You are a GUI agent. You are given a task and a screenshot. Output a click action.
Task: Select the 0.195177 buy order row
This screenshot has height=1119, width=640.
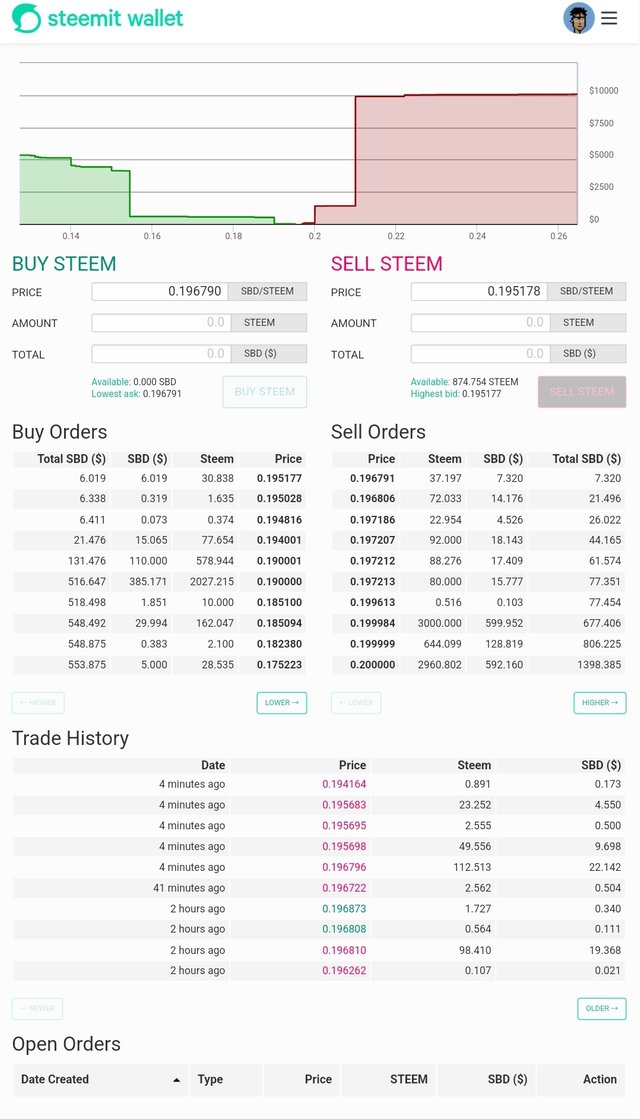coord(159,478)
